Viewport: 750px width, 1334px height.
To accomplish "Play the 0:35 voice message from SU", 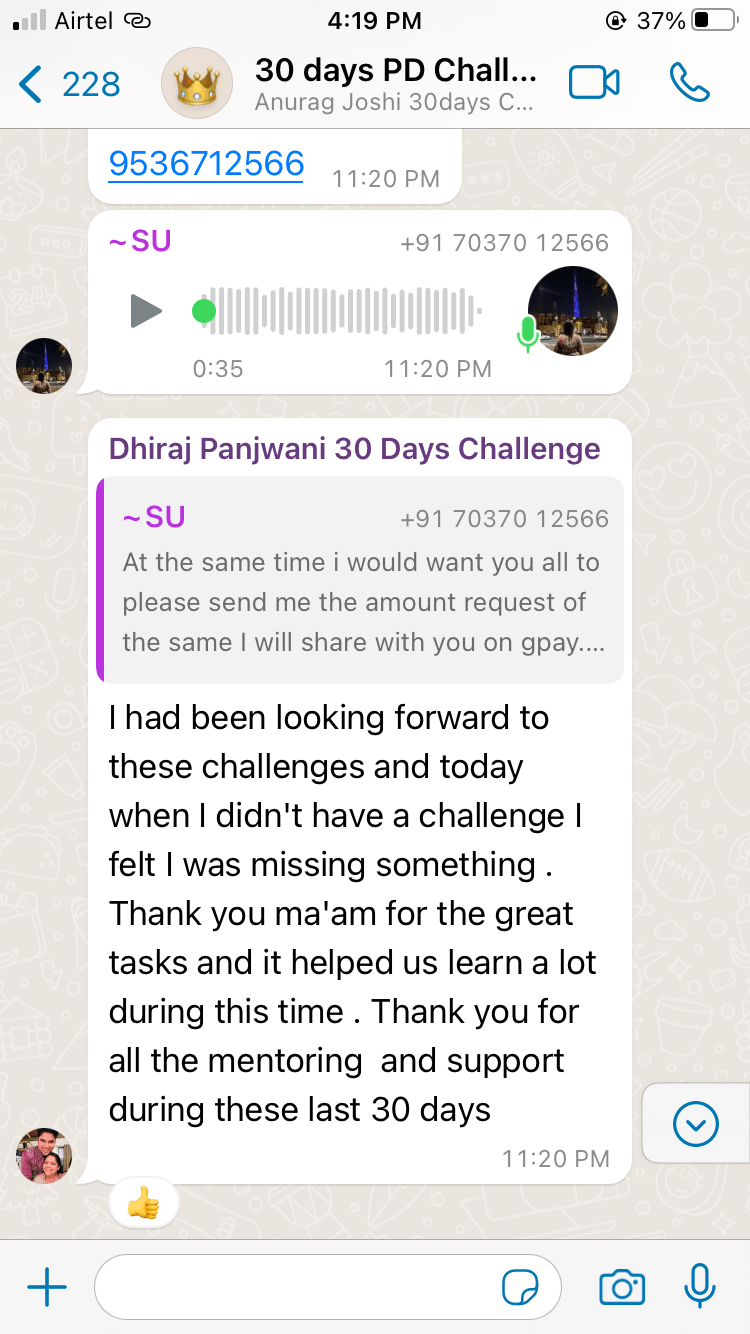I will [x=146, y=311].
